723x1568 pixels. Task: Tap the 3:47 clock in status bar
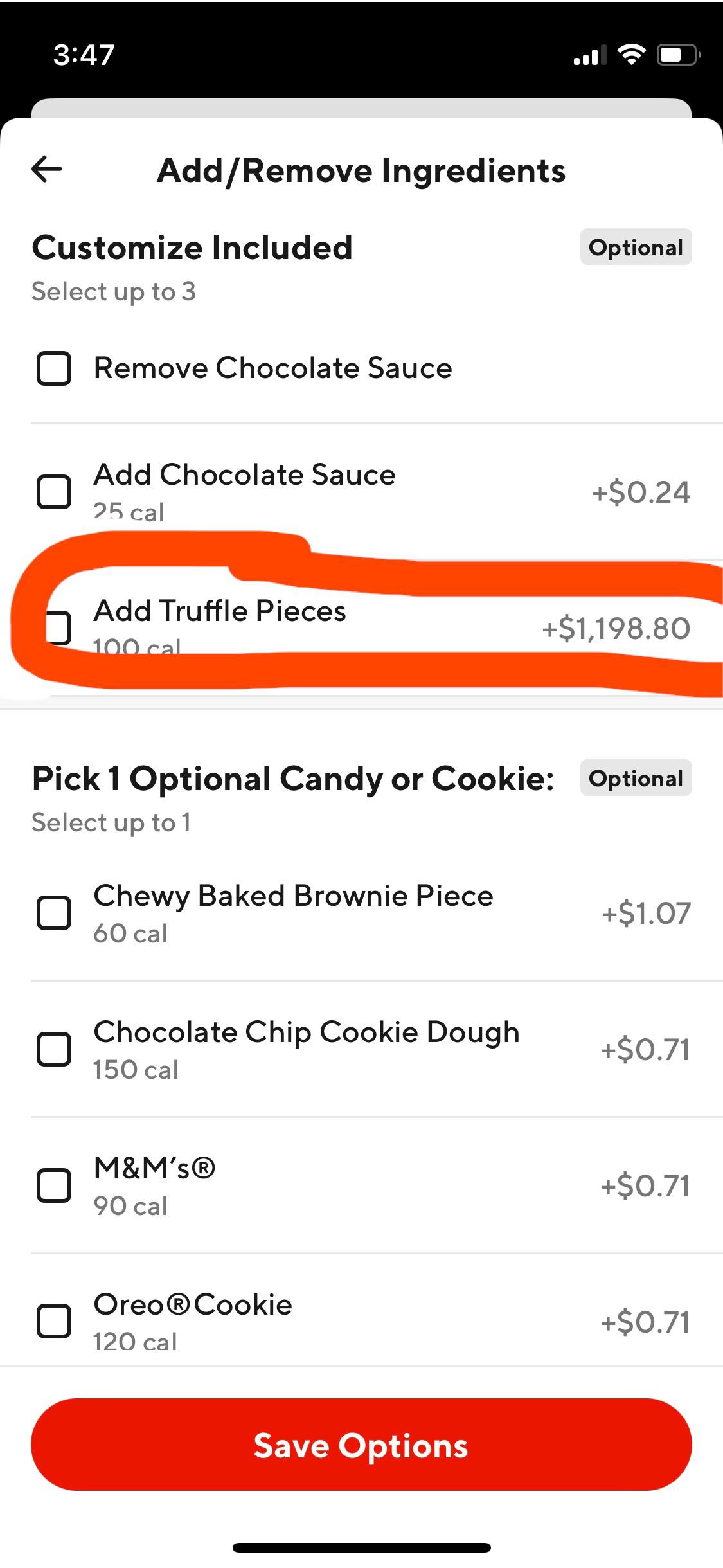(x=82, y=55)
